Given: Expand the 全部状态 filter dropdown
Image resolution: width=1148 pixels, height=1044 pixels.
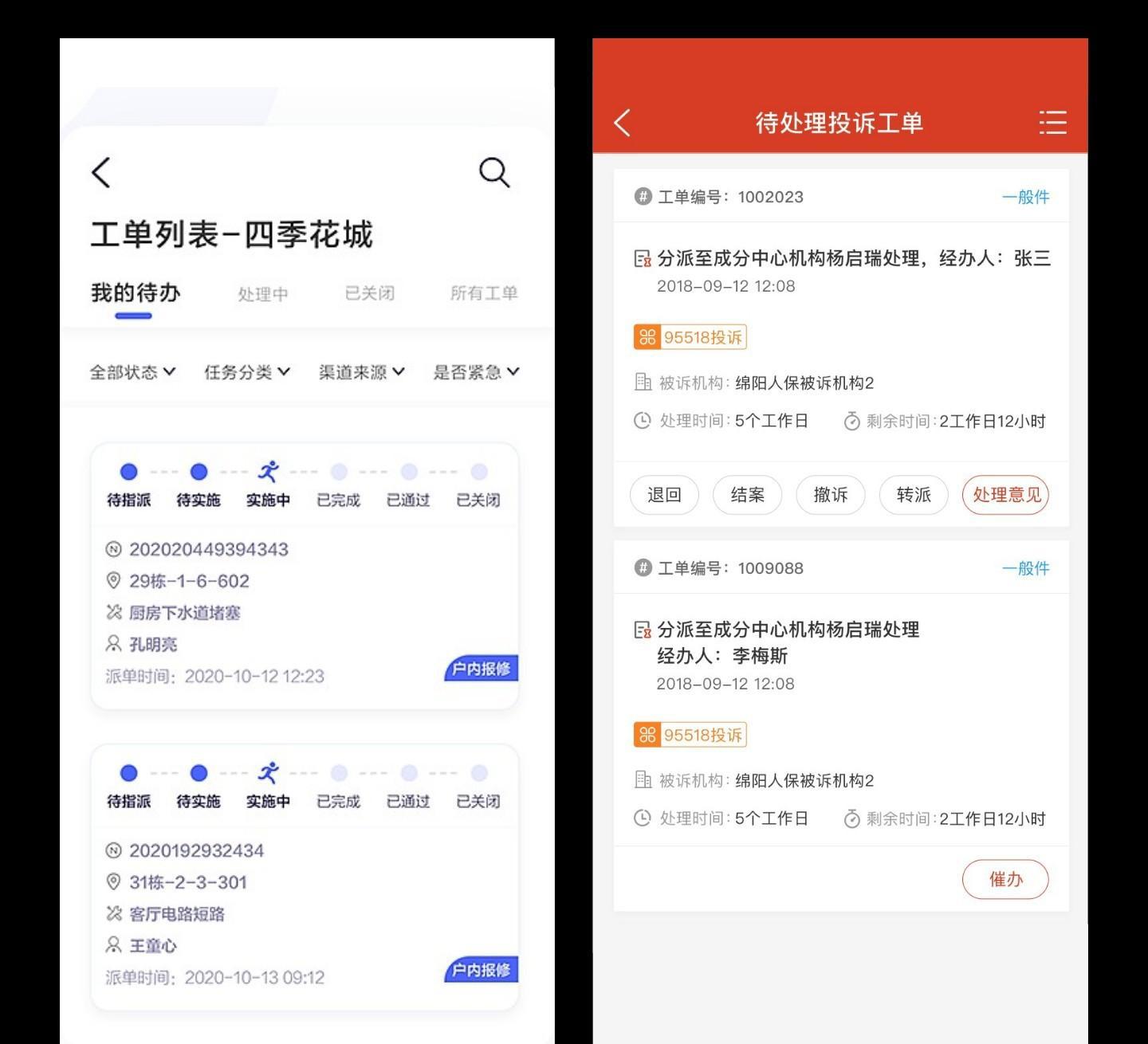Looking at the screenshot, I should pyautogui.click(x=132, y=372).
